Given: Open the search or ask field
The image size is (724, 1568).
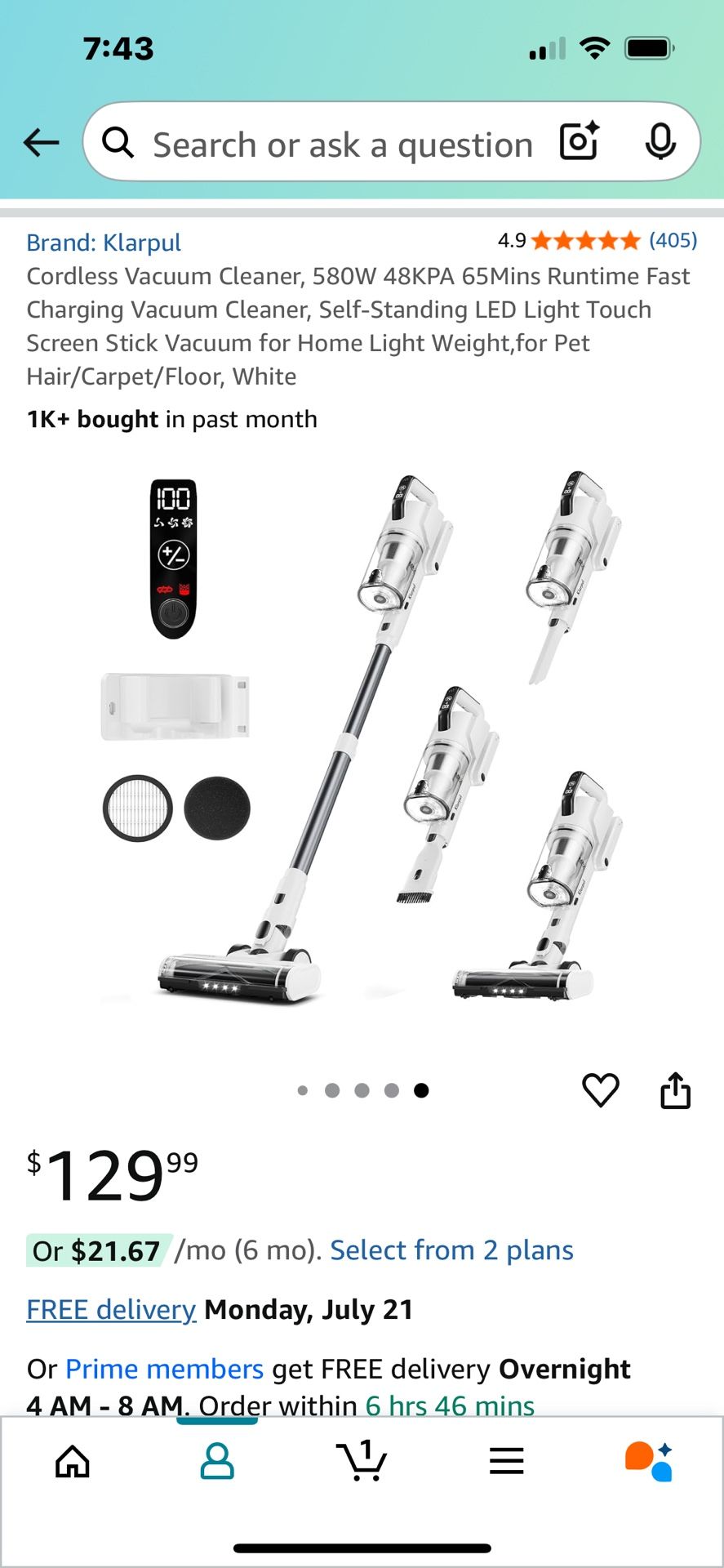Looking at the screenshot, I should pyautogui.click(x=343, y=145).
